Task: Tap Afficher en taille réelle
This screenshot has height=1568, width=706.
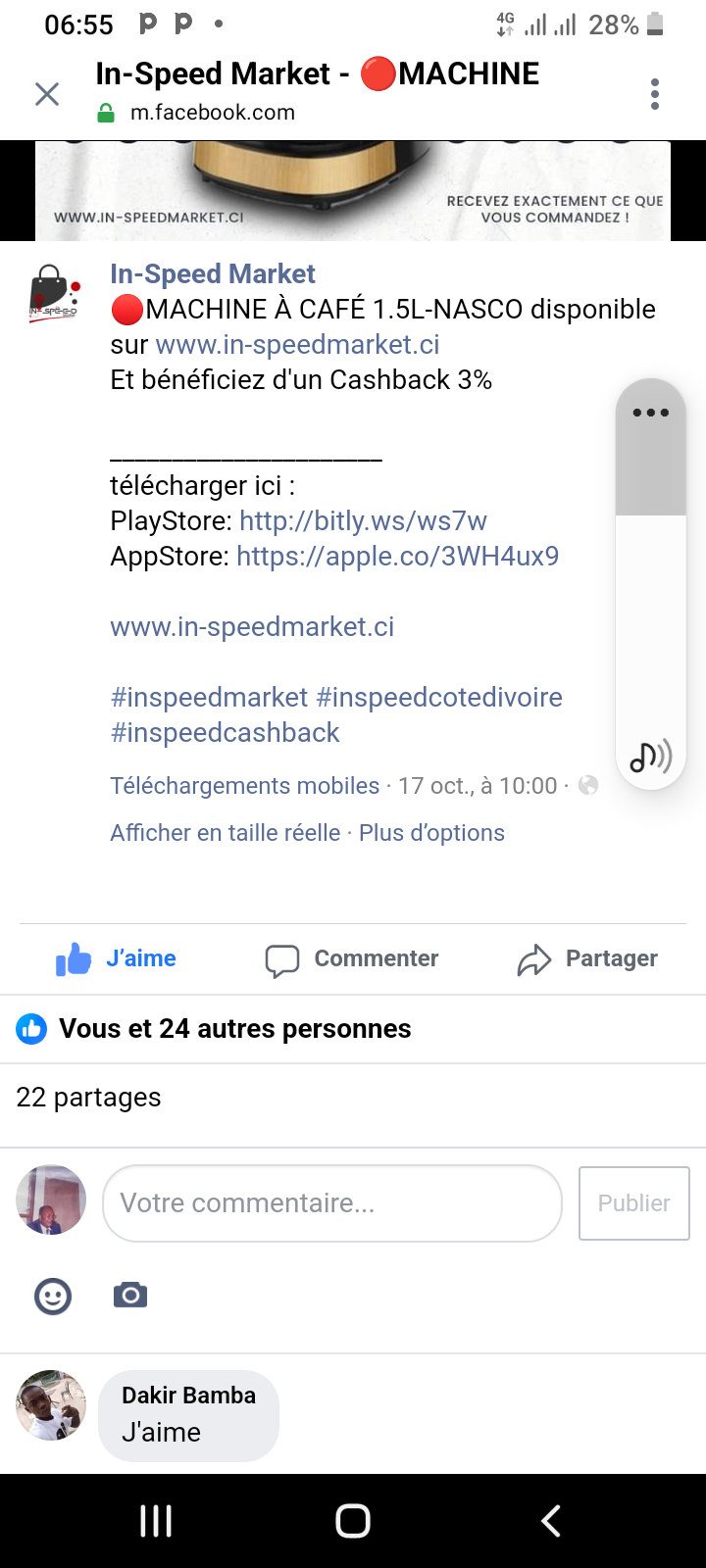Action: pos(225,833)
